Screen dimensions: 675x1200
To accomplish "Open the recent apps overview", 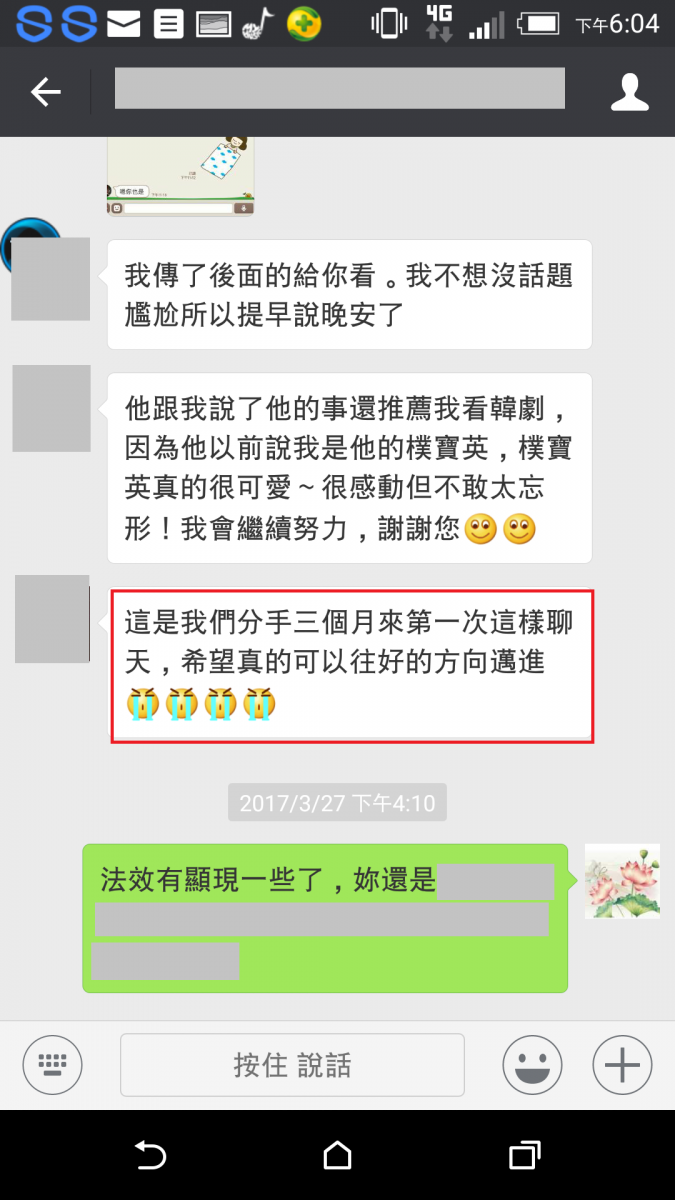I will click(524, 1156).
